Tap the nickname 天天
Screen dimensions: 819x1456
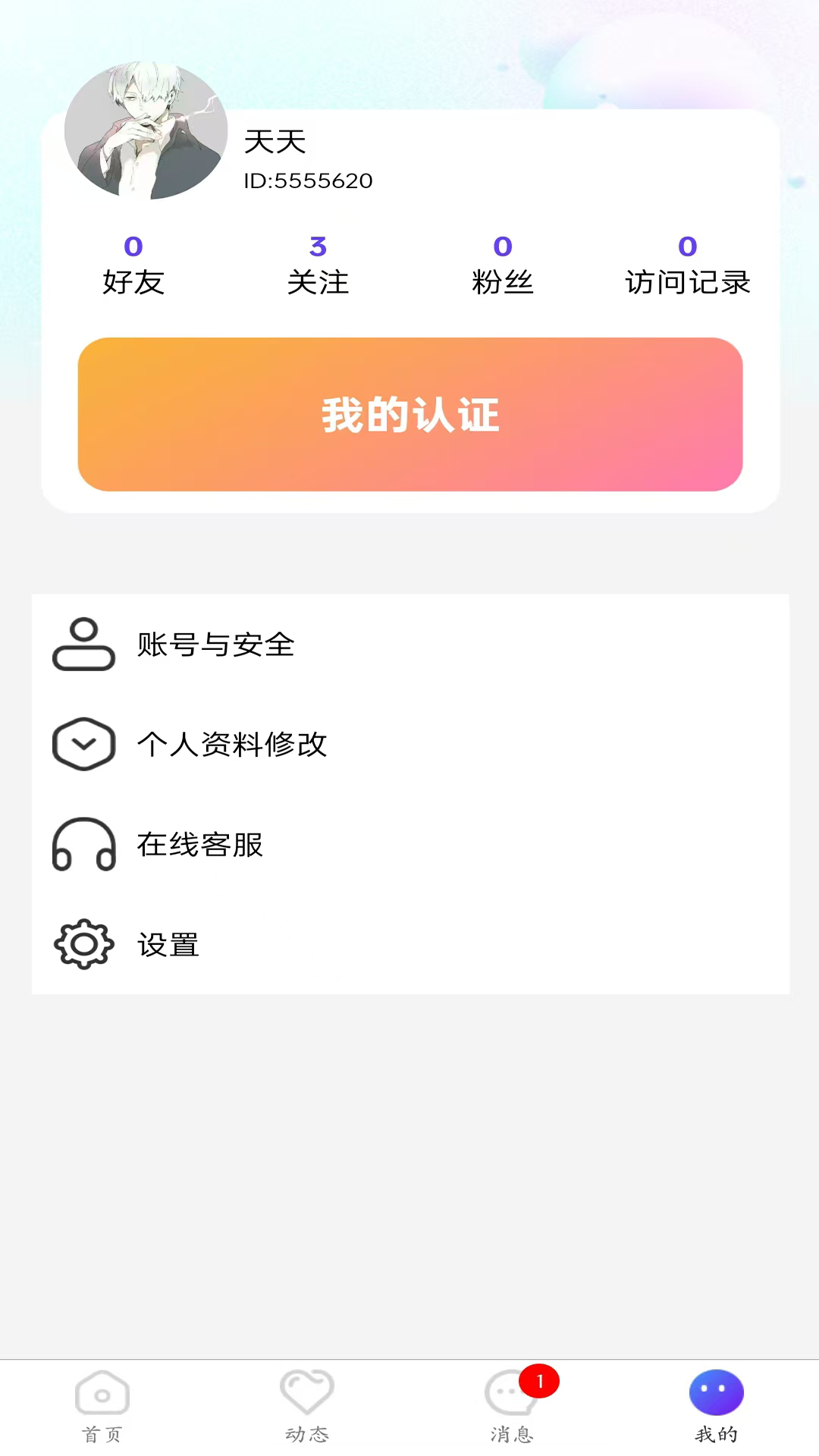pyautogui.click(x=276, y=141)
